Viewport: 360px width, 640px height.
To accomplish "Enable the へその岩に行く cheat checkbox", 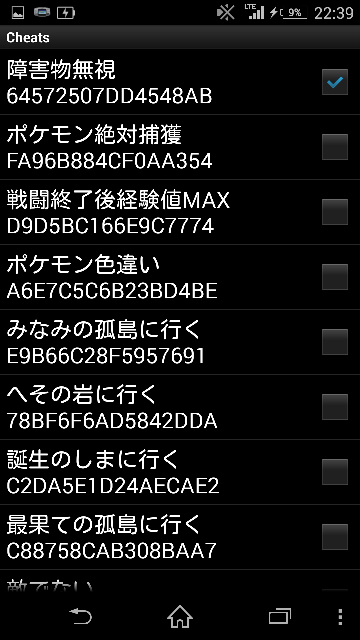I will [335, 407].
